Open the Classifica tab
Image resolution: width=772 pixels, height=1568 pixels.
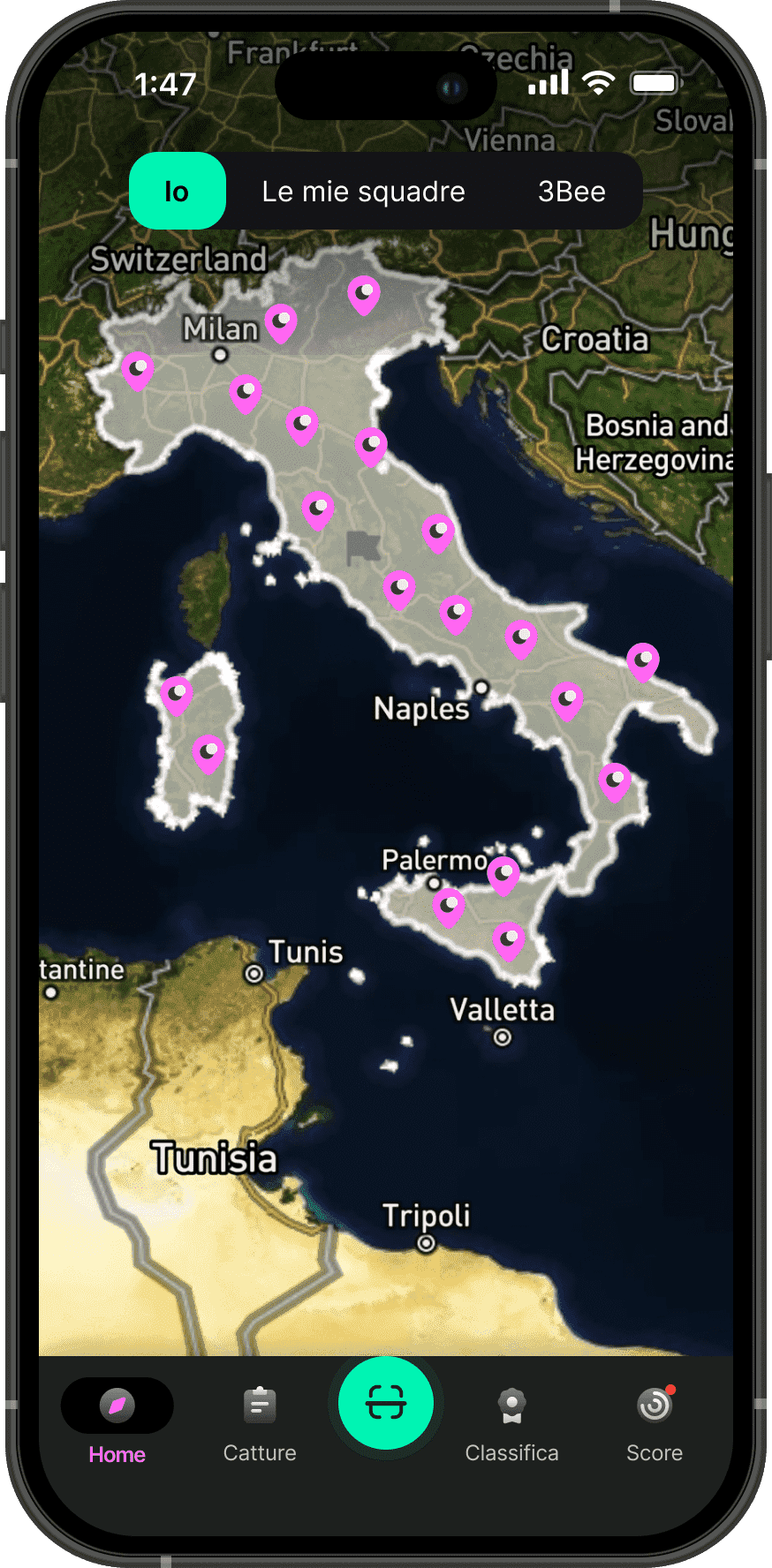pos(511,1420)
